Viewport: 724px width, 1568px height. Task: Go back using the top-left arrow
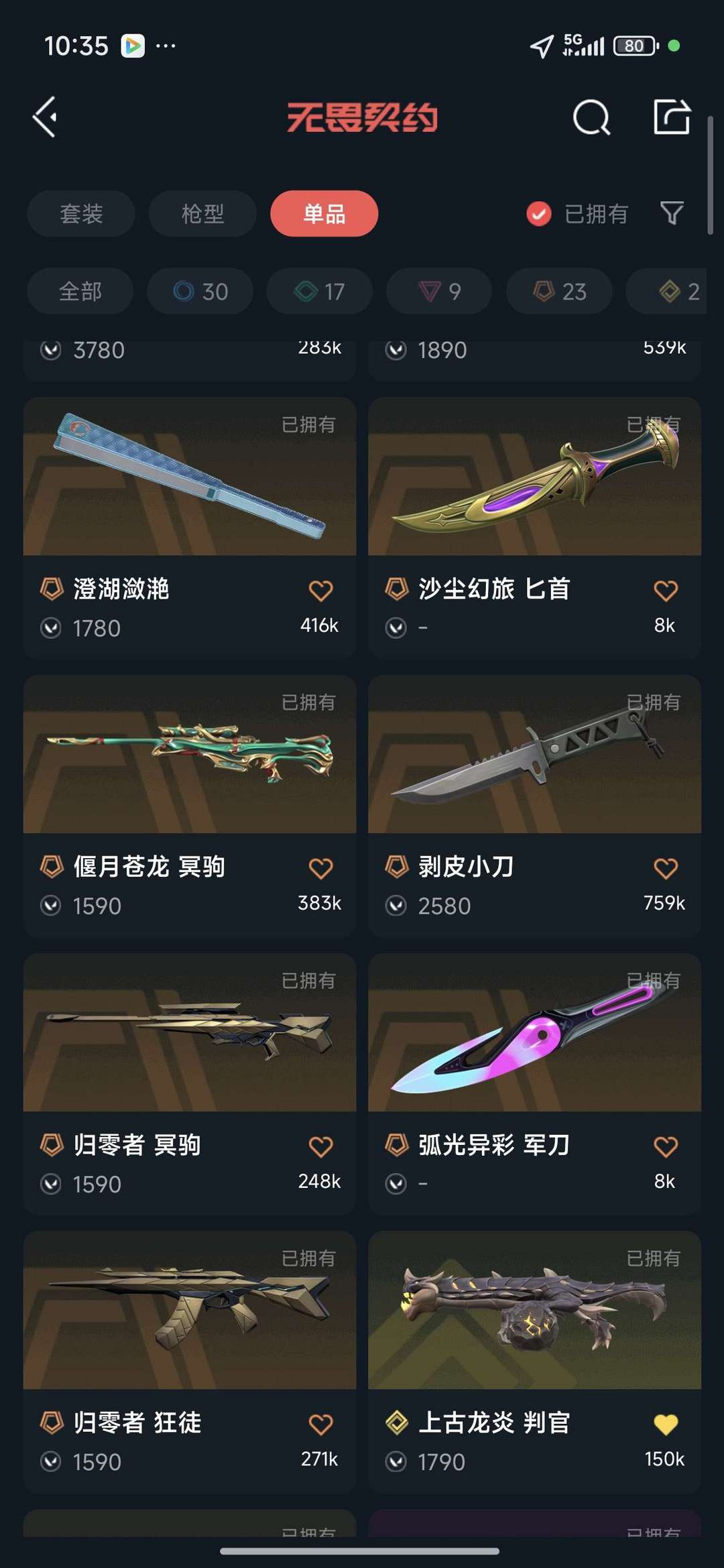(x=45, y=117)
